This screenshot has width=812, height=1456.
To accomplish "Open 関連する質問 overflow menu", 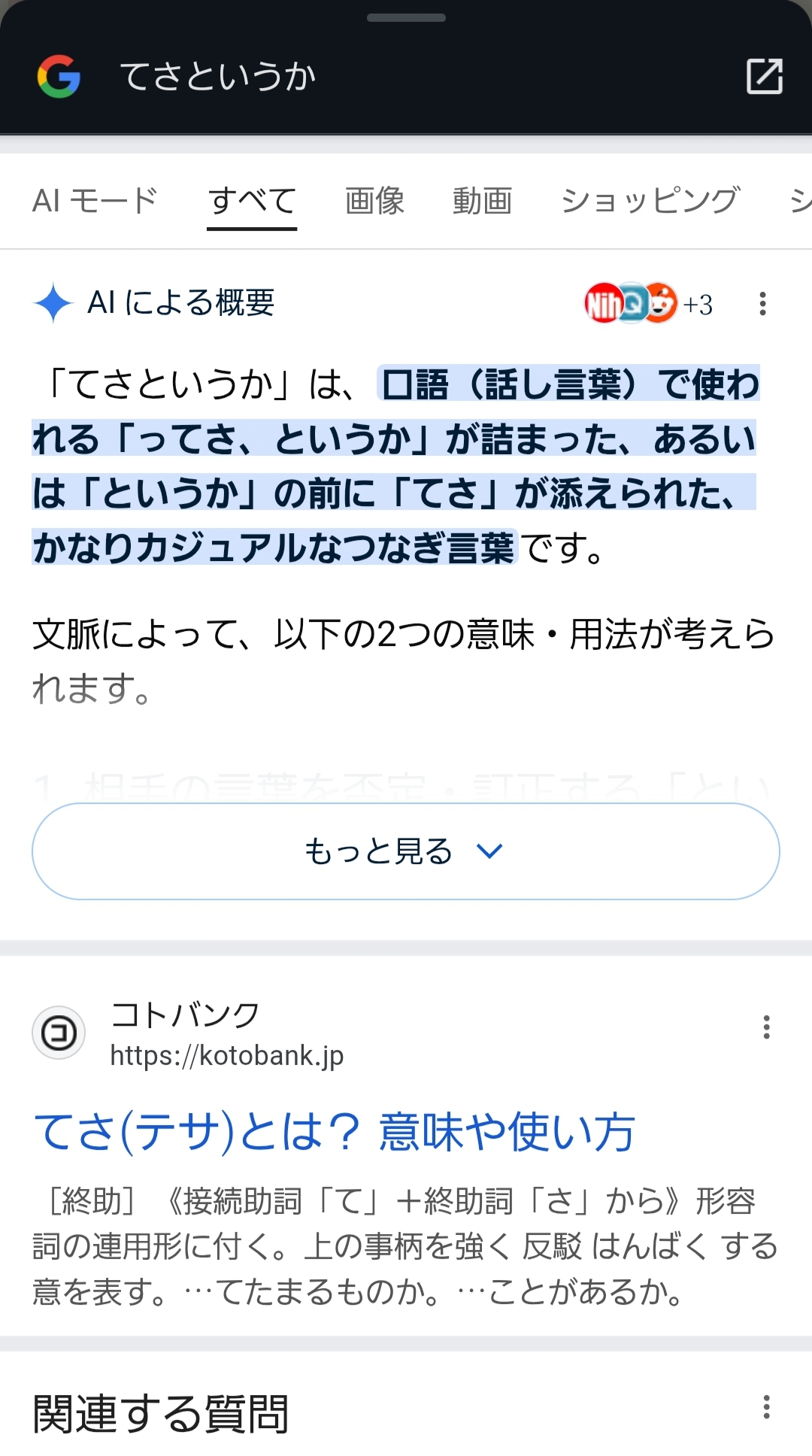I will point(766,1407).
